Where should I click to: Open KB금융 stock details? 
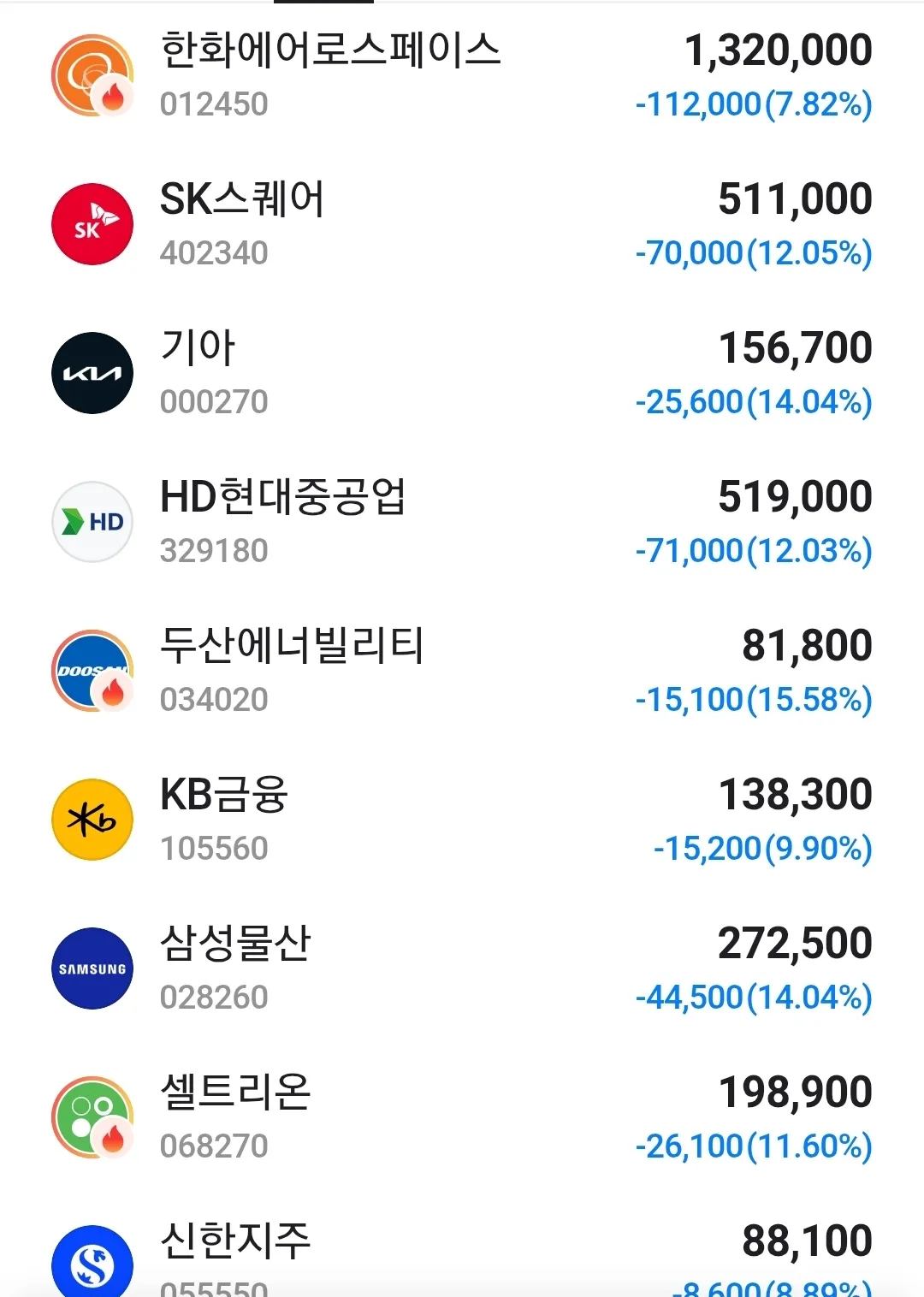[224, 796]
